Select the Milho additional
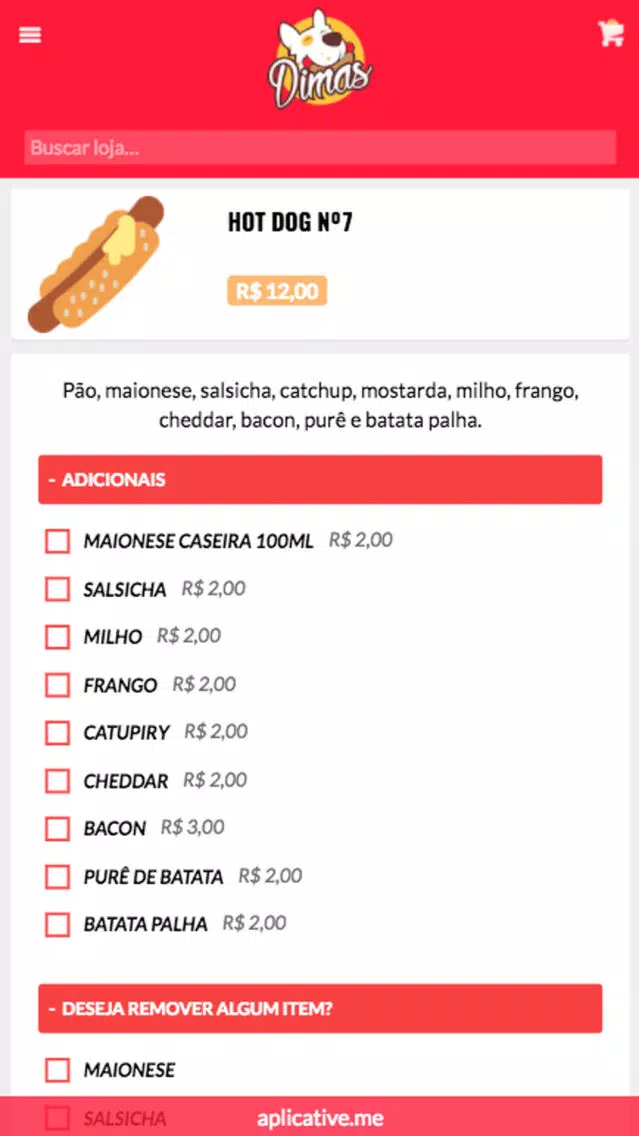 click(58, 637)
